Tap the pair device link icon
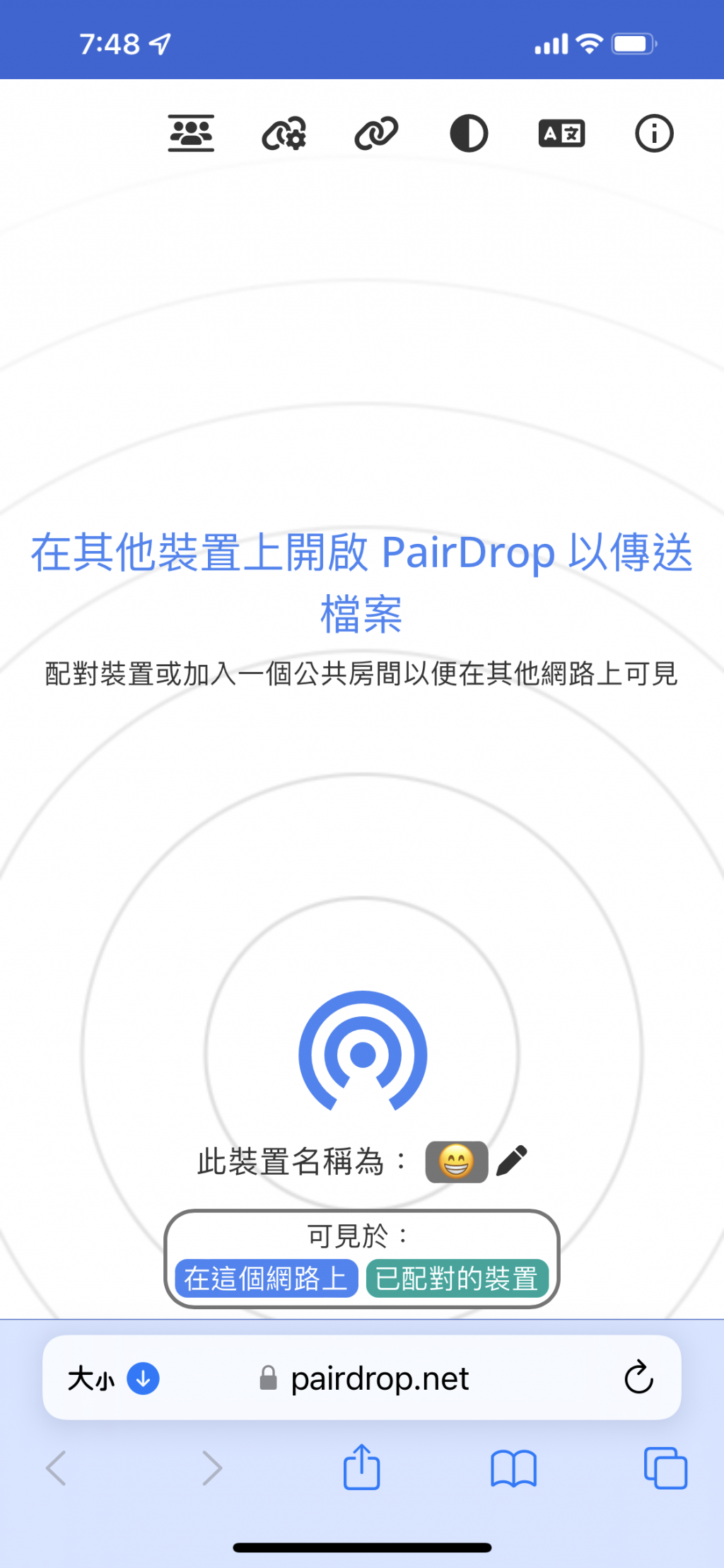 pyautogui.click(x=376, y=133)
